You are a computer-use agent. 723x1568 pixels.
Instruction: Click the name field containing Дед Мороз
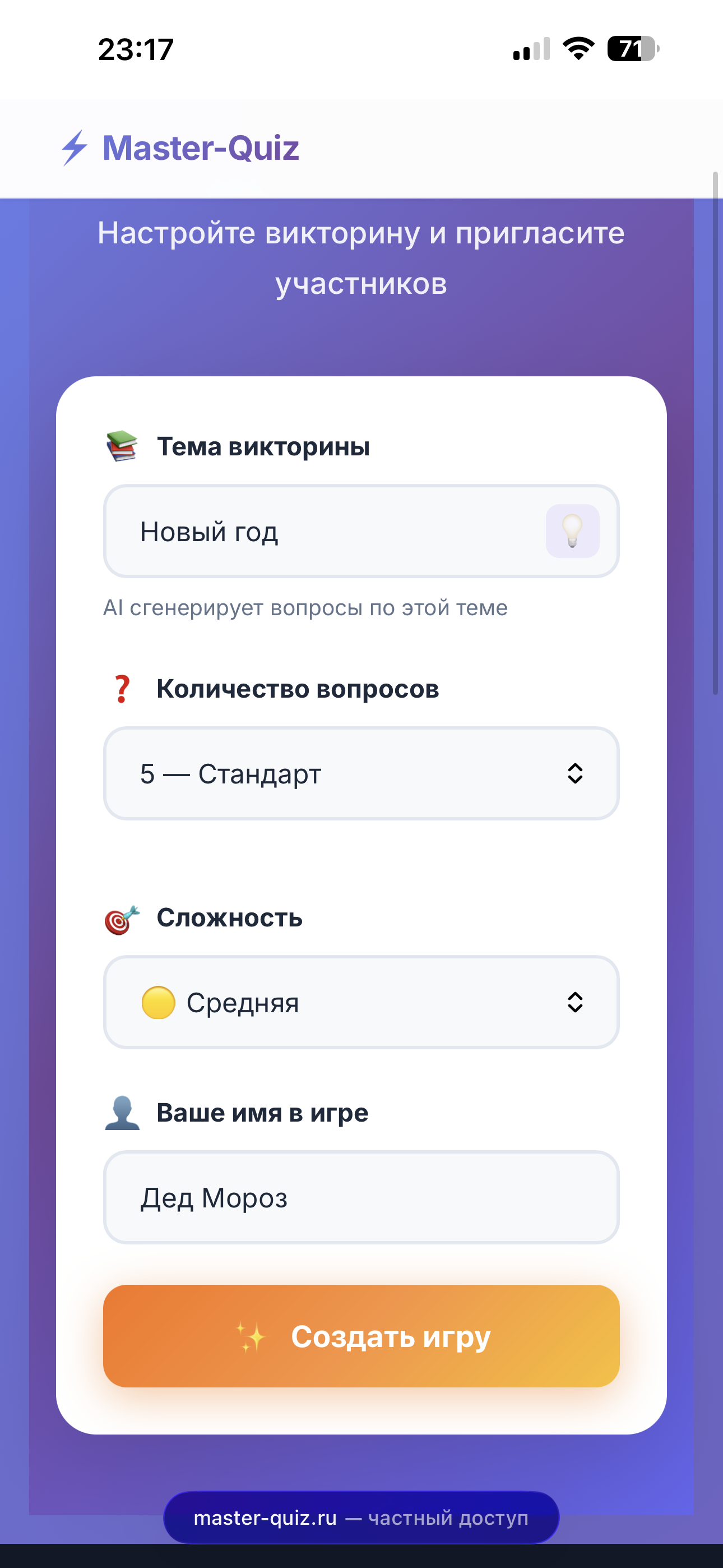(x=361, y=1197)
